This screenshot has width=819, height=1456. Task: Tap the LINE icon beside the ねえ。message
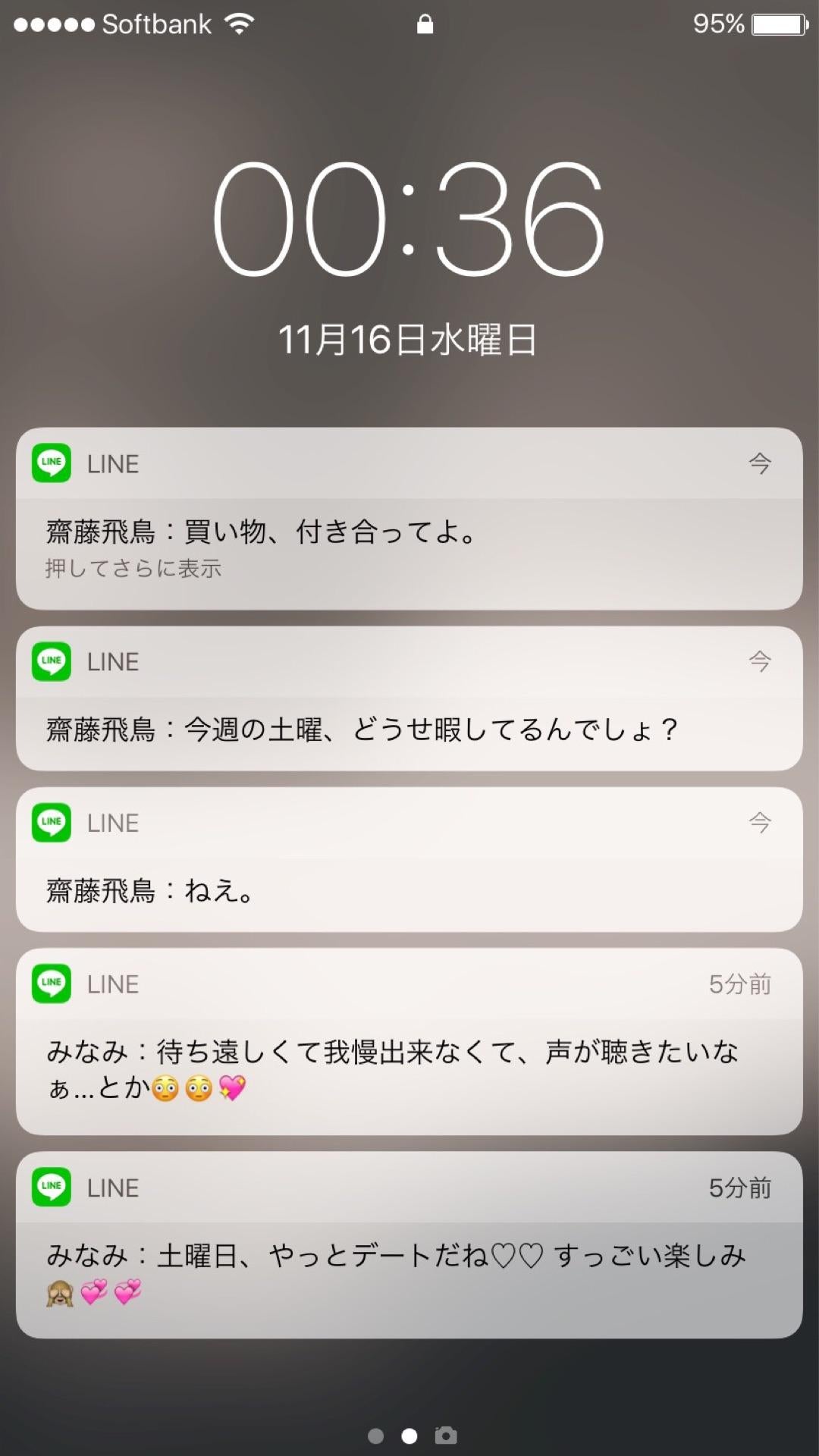pos(51,822)
